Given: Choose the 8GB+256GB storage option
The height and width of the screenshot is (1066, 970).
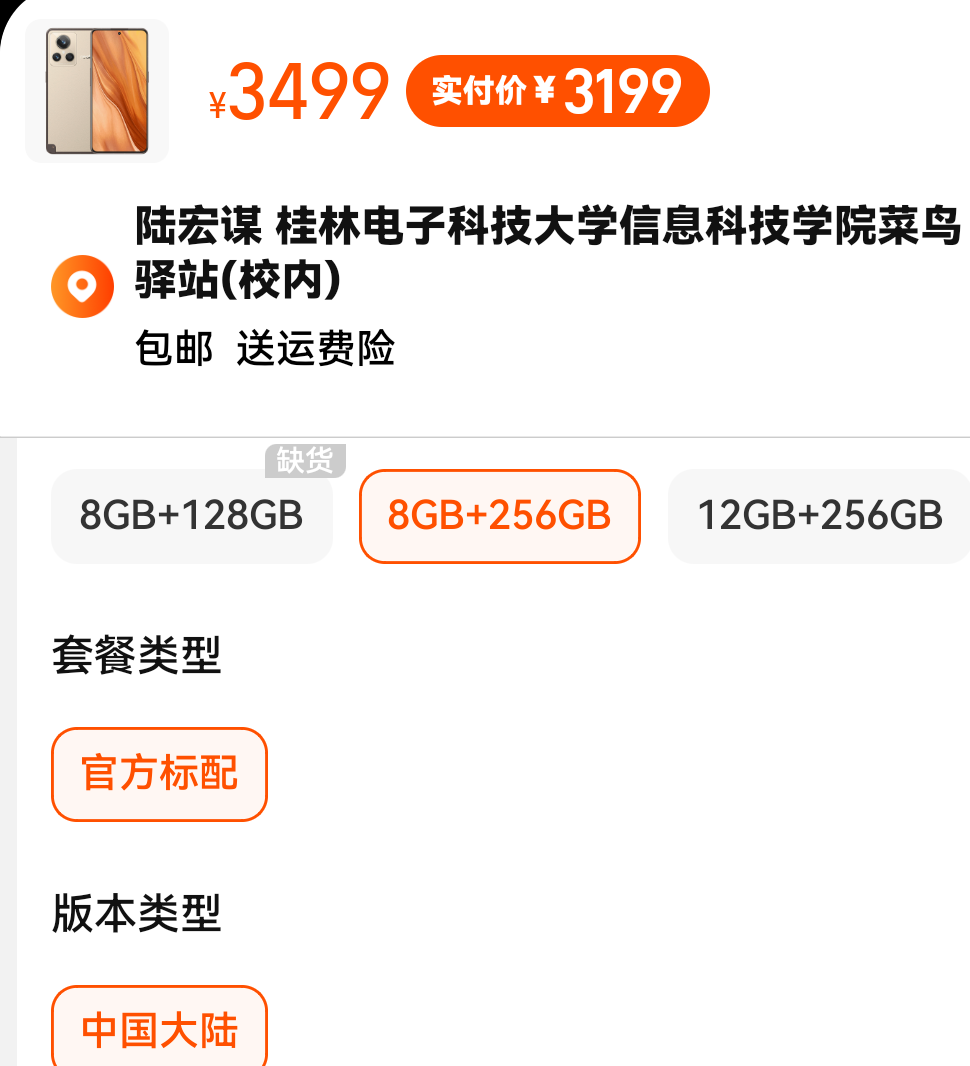Looking at the screenshot, I should (x=499, y=516).
